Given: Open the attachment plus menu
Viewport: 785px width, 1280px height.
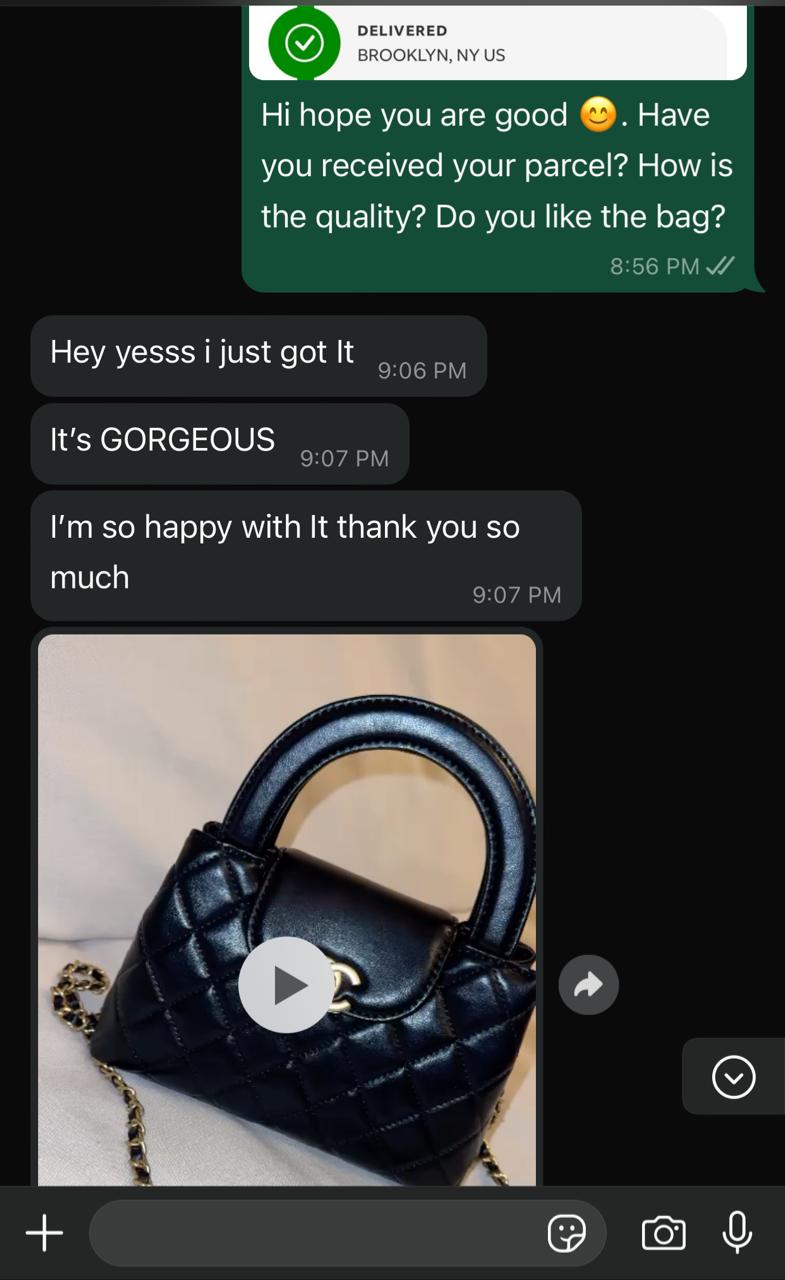Looking at the screenshot, I should coord(44,1233).
